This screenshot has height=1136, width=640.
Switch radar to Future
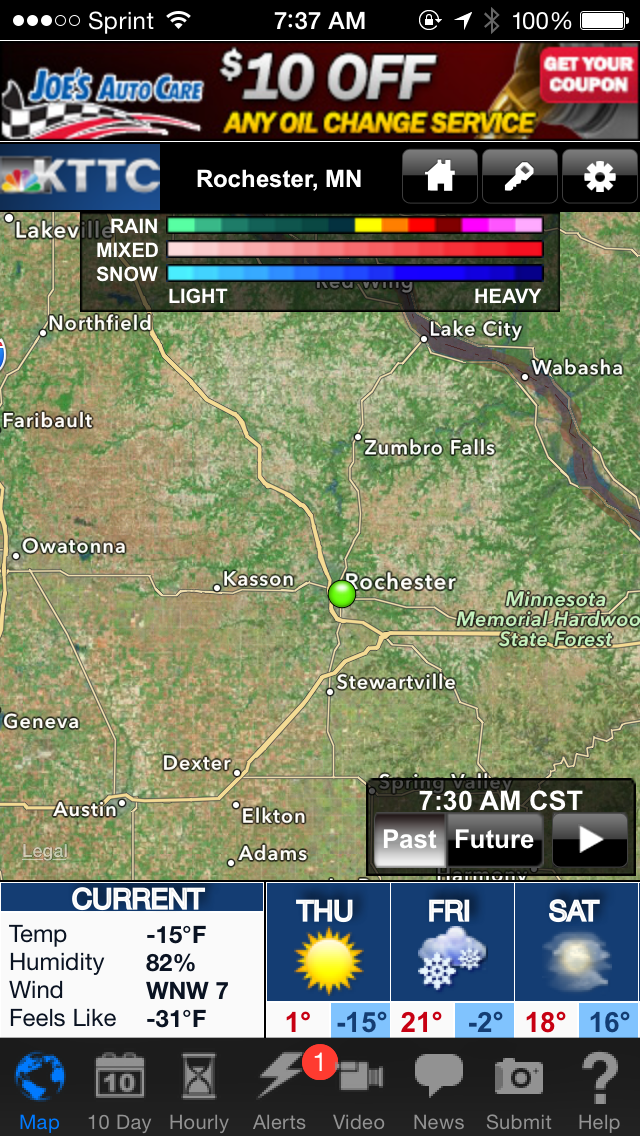(x=494, y=840)
